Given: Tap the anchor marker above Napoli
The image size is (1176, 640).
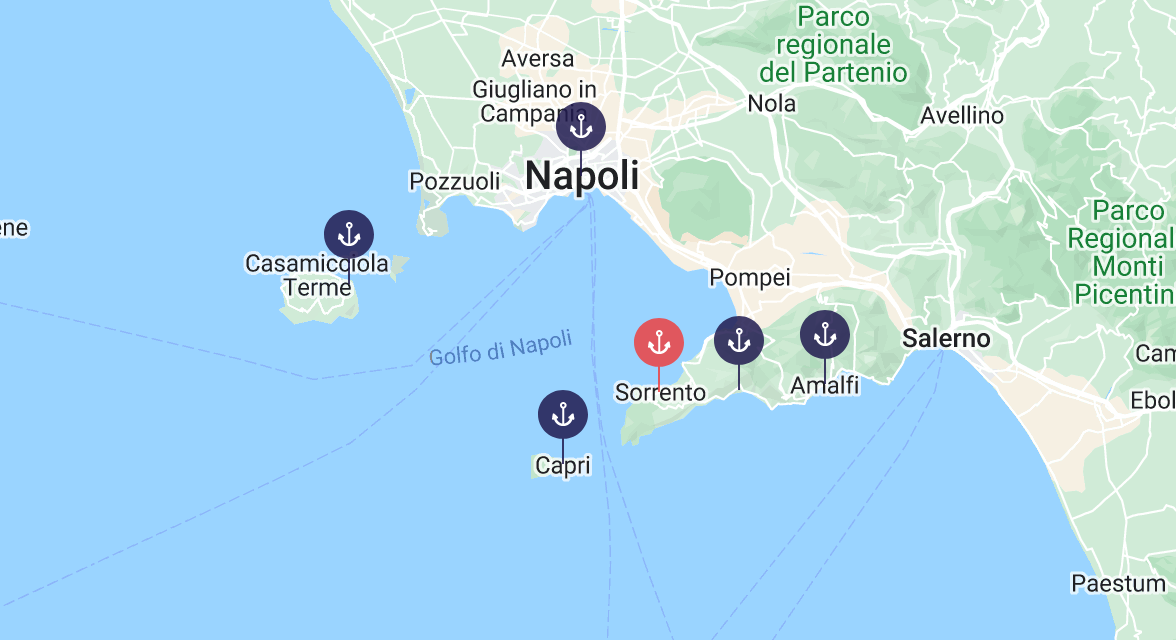Looking at the screenshot, I should (580, 127).
